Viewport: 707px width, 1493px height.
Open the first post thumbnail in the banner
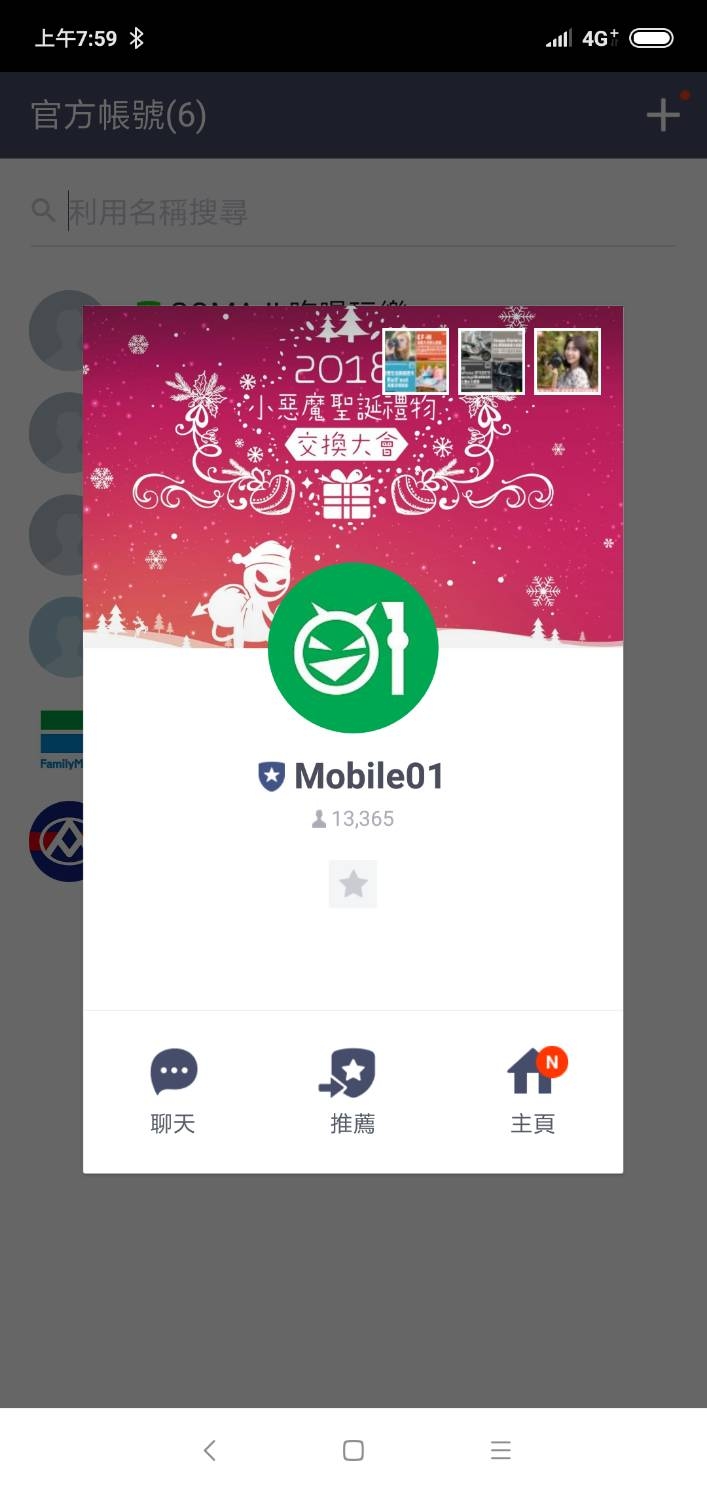416,361
